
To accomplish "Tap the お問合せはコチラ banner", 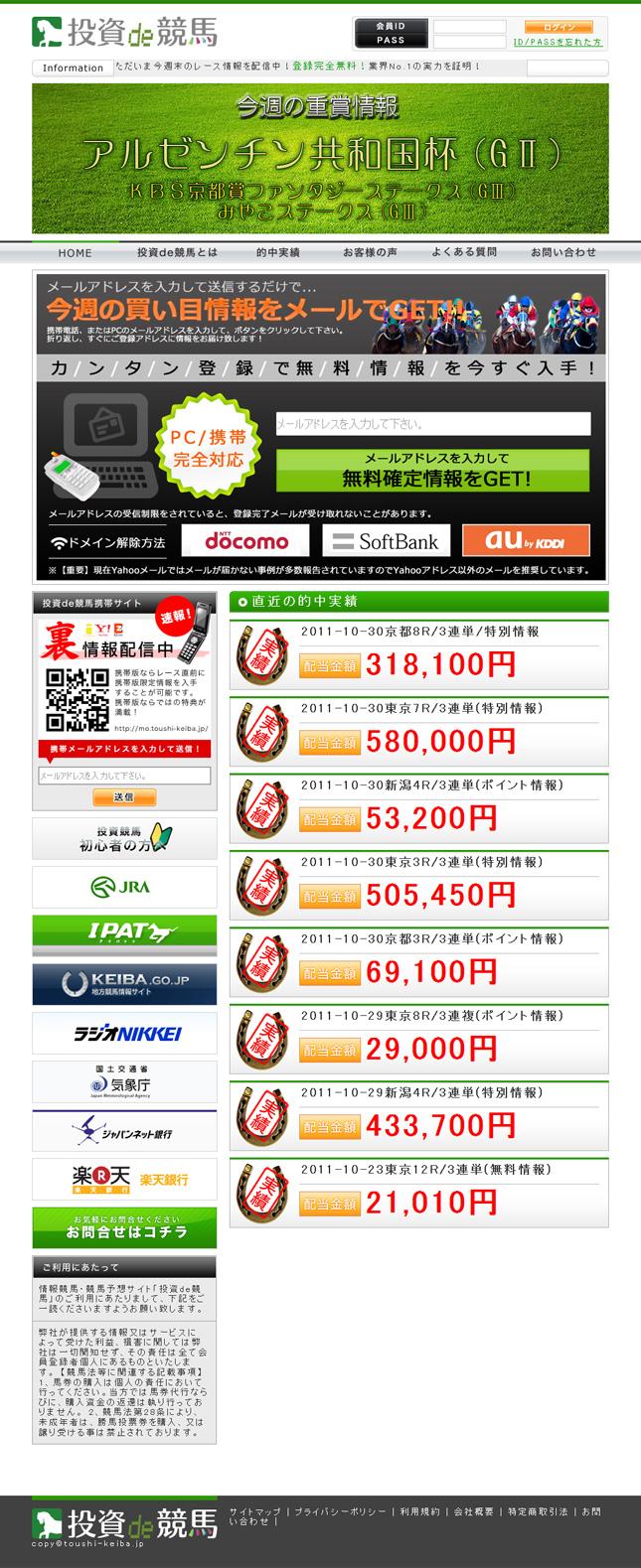I will [124, 1227].
